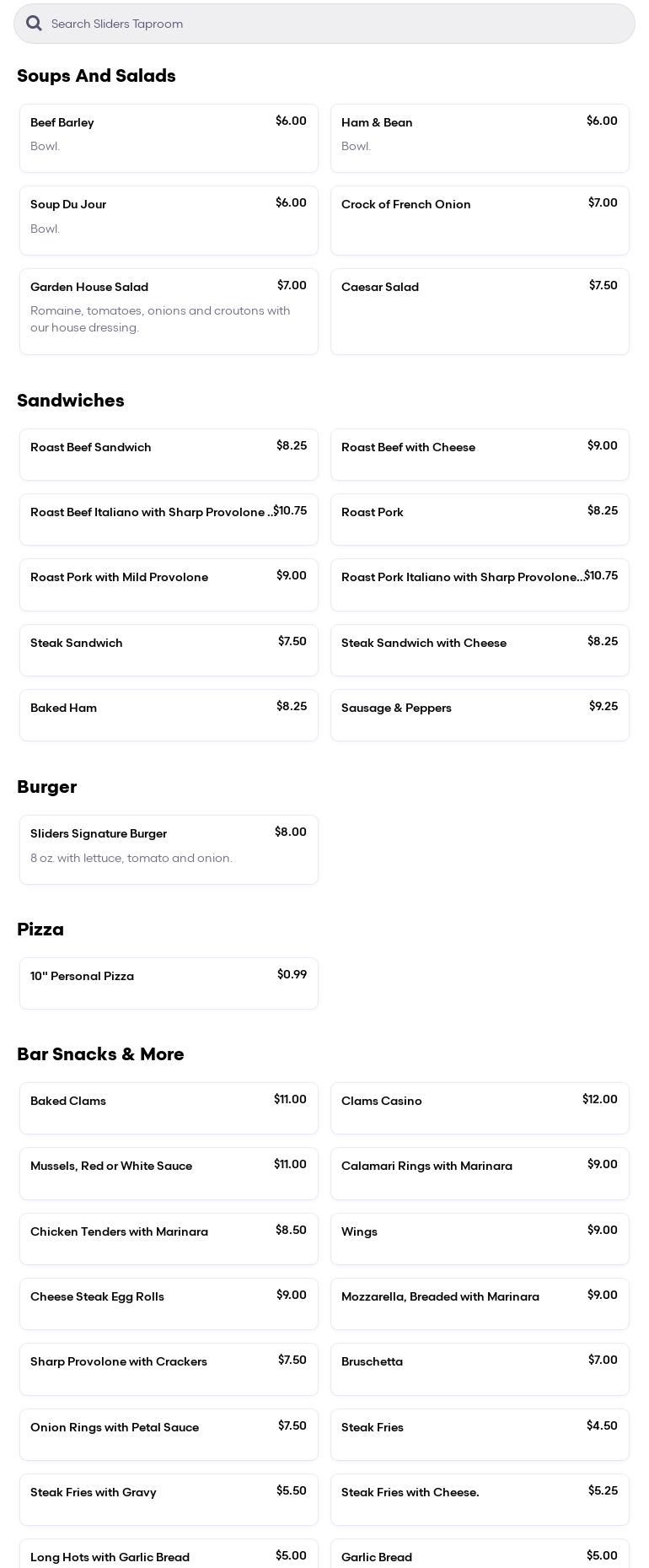Click the search magnifier icon
Image resolution: width=649 pixels, height=1568 pixels.
[x=34, y=23]
